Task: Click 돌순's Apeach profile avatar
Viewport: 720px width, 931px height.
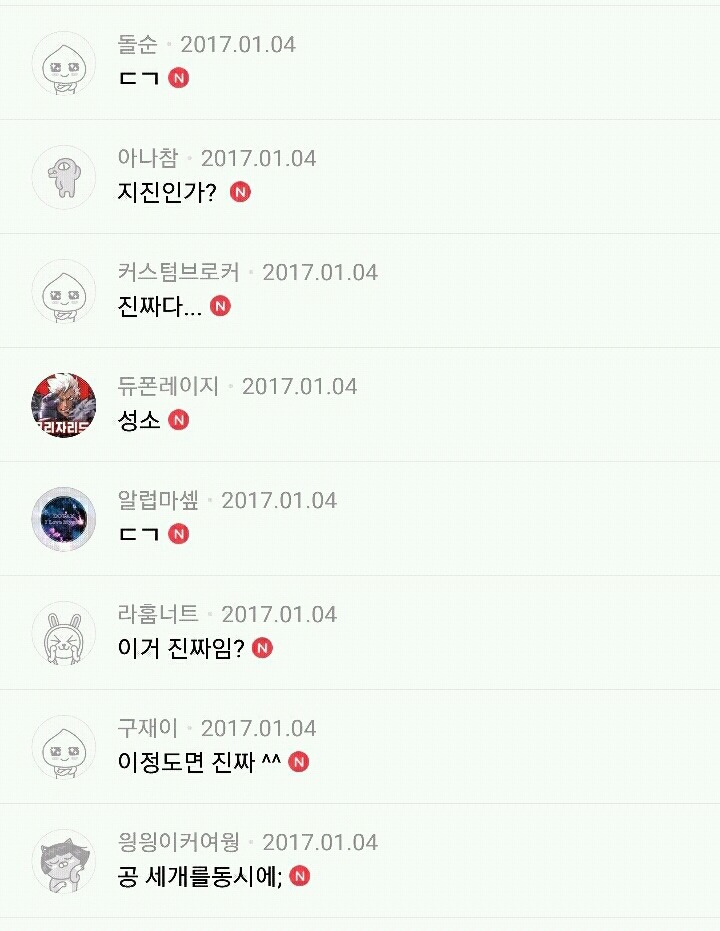Action: point(62,62)
